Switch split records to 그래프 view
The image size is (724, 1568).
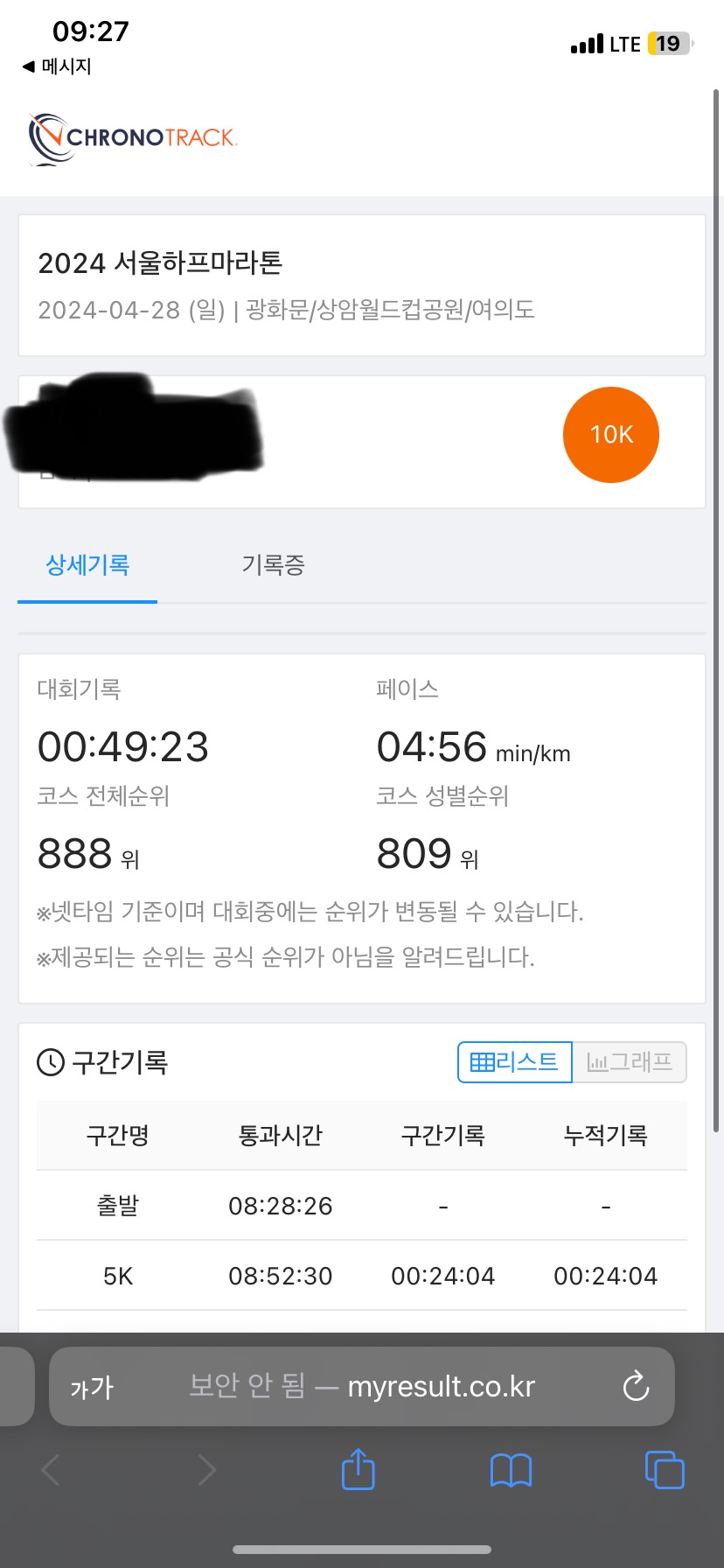tap(630, 1062)
